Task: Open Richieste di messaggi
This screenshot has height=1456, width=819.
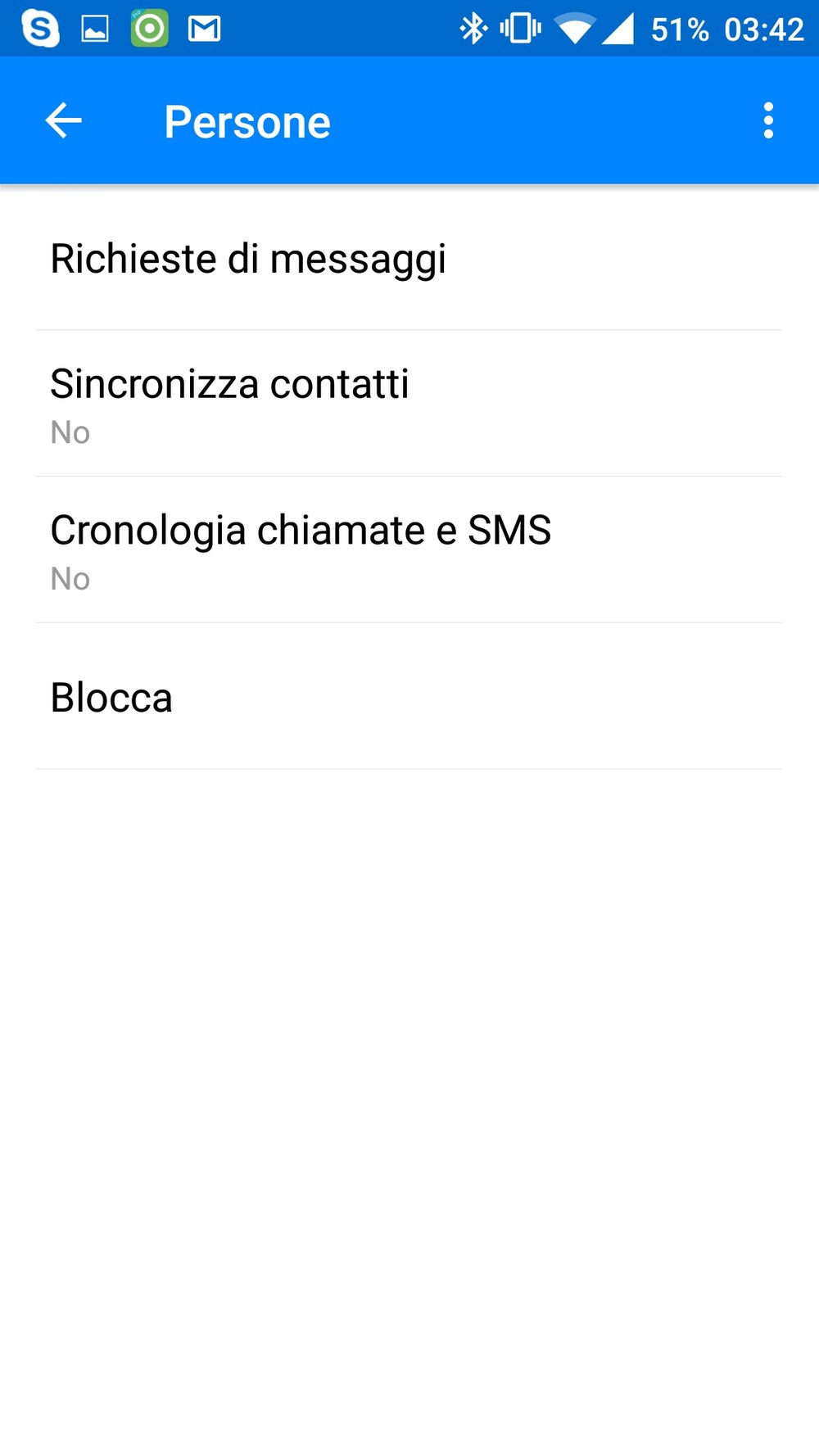Action: (409, 259)
